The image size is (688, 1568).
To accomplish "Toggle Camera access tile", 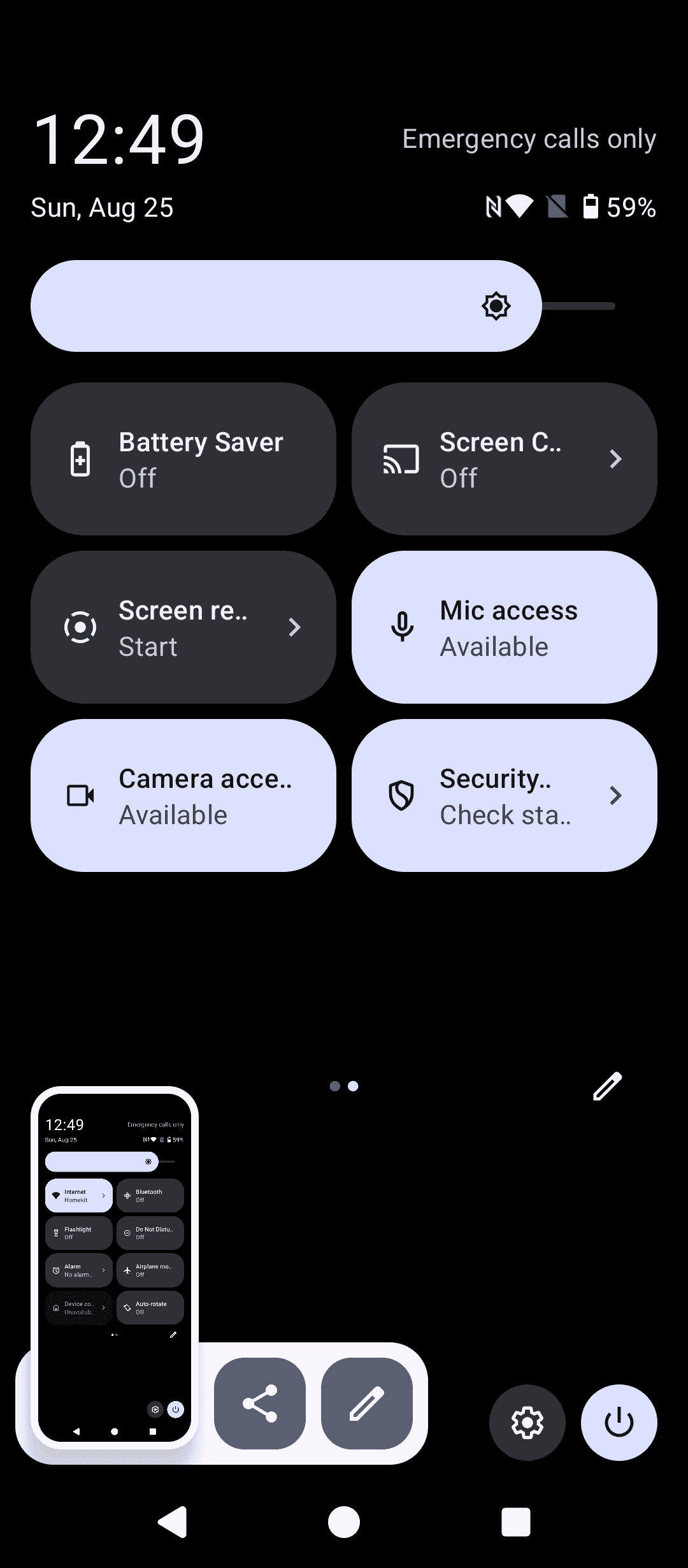I will click(x=183, y=795).
